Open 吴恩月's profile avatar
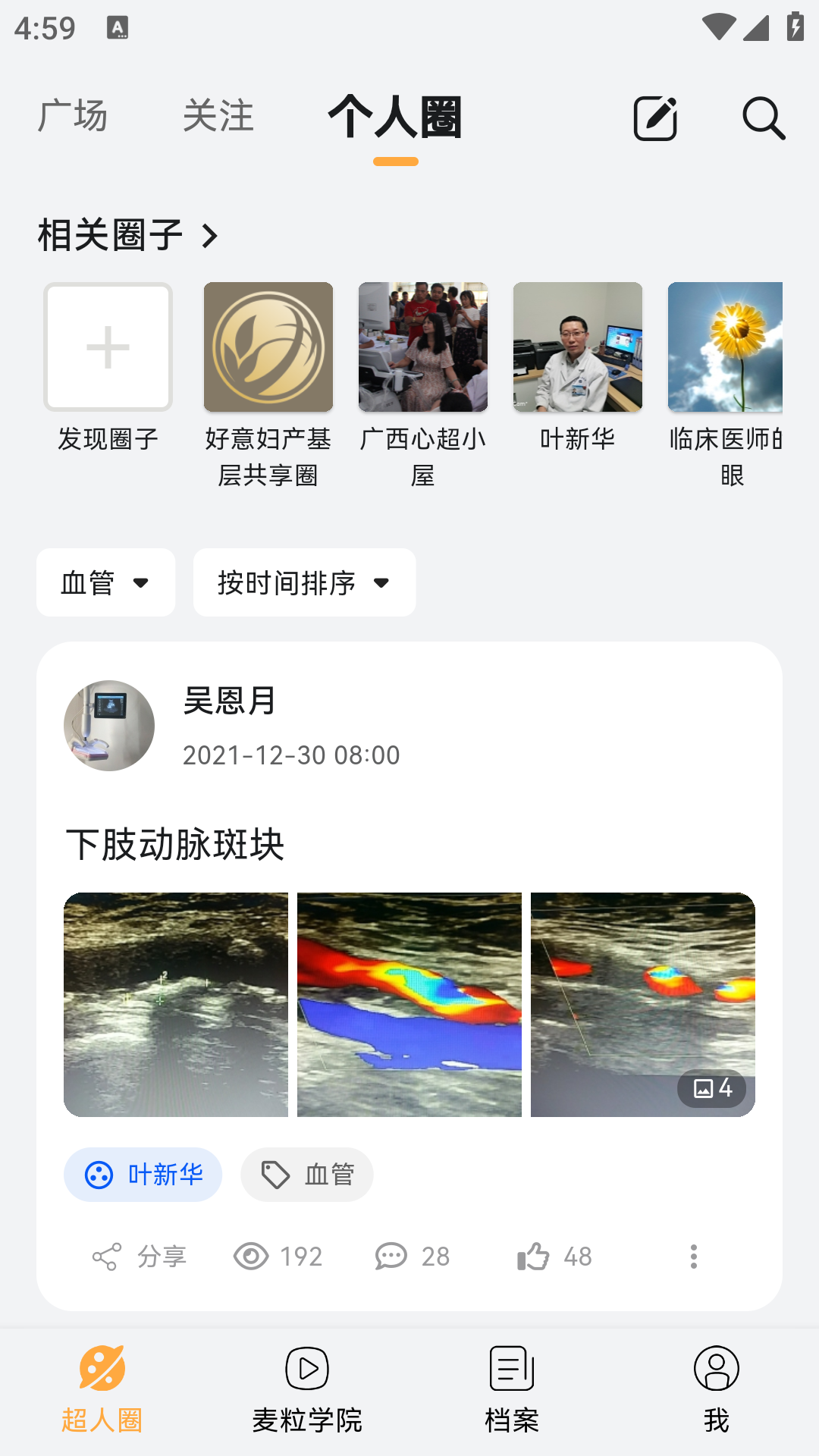Image resolution: width=819 pixels, height=1456 pixels. coord(109,725)
